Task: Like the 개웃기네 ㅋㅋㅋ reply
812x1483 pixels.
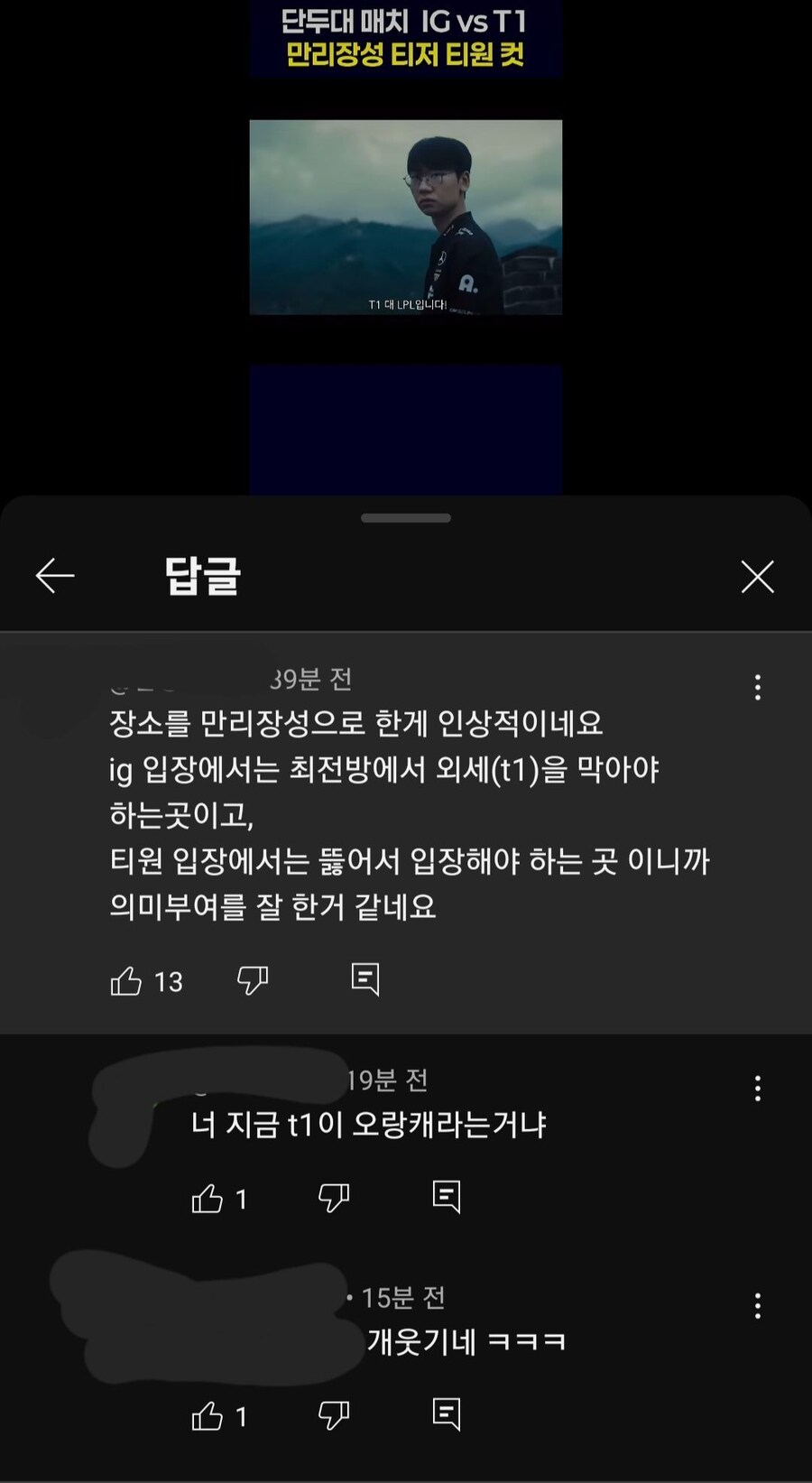Action: pyautogui.click(x=208, y=1416)
